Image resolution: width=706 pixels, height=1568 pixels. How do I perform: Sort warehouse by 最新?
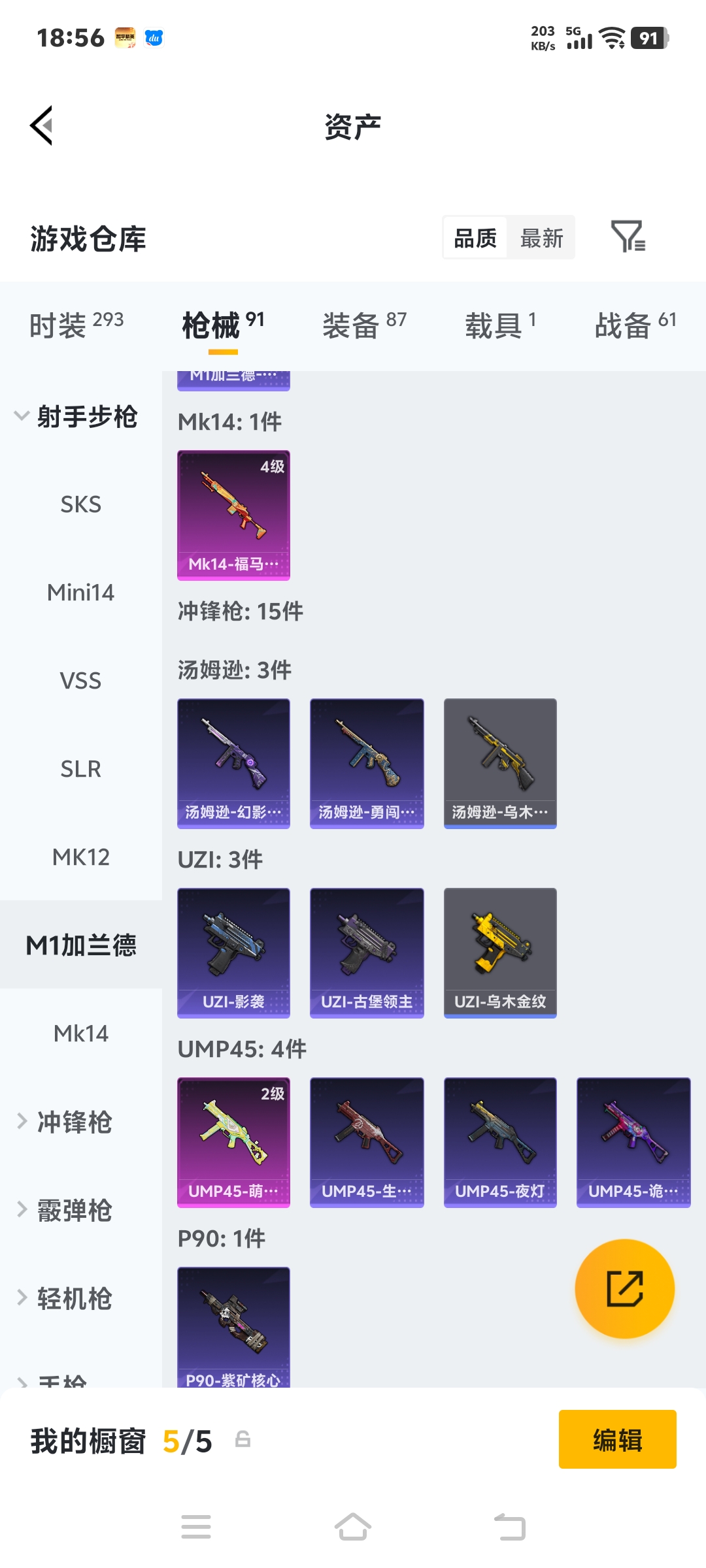point(541,238)
